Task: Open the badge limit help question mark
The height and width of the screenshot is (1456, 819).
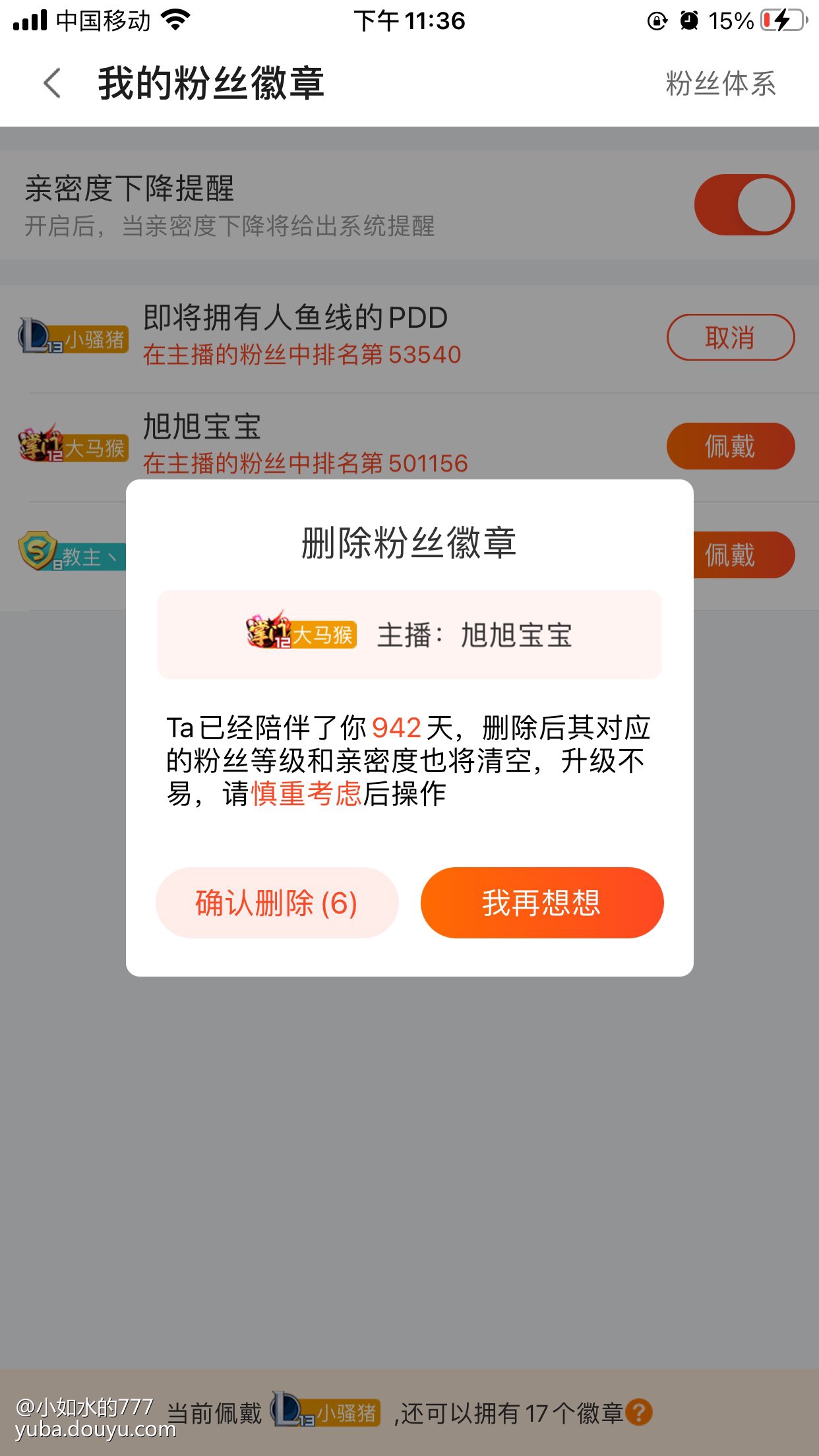Action: (638, 1412)
